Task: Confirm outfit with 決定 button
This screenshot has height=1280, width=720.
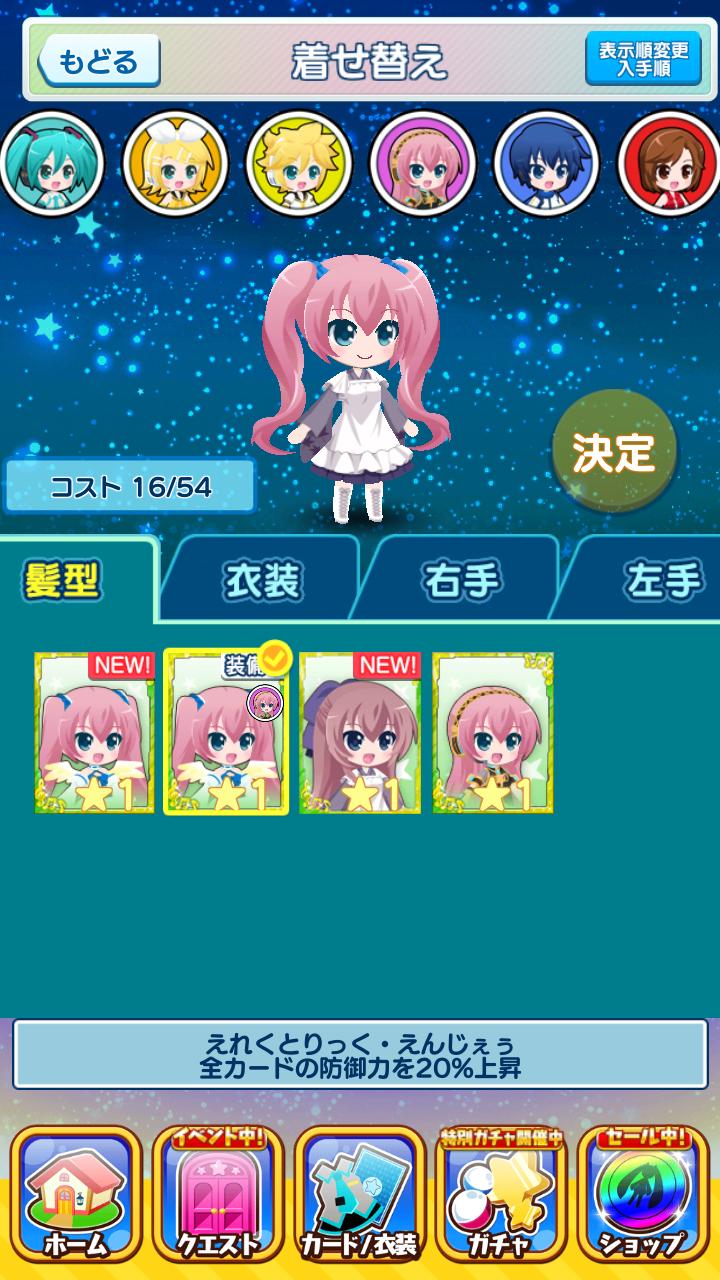Action: [x=613, y=452]
